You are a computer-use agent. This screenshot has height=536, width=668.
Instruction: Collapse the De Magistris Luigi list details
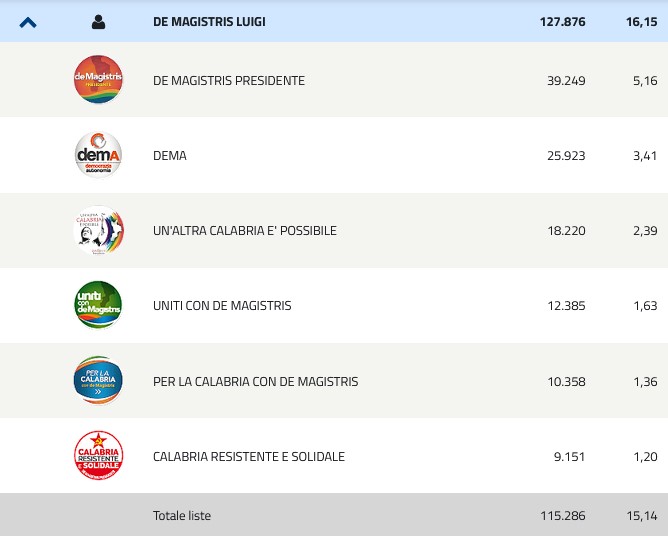pos(28,22)
